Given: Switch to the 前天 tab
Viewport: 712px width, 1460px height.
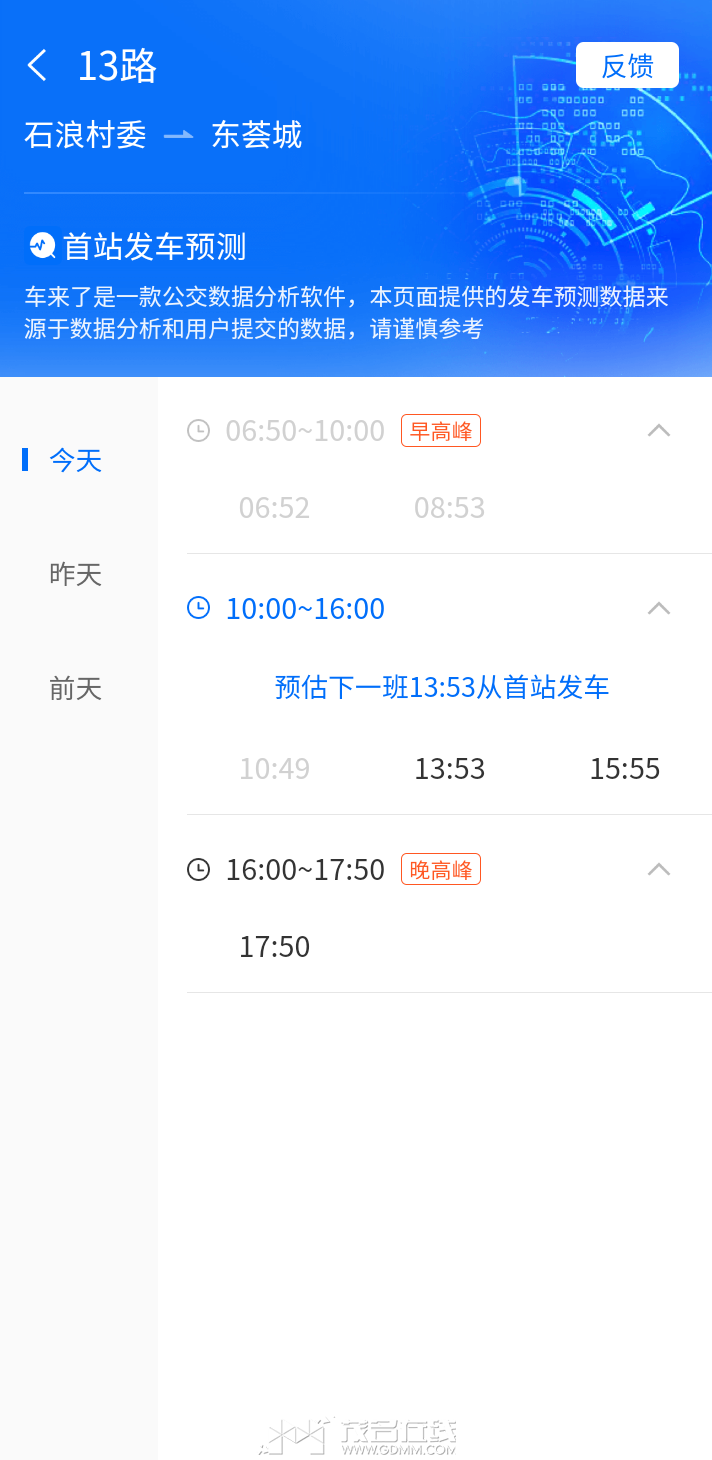Looking at the screenshot, I should click(x=76, y=688).
